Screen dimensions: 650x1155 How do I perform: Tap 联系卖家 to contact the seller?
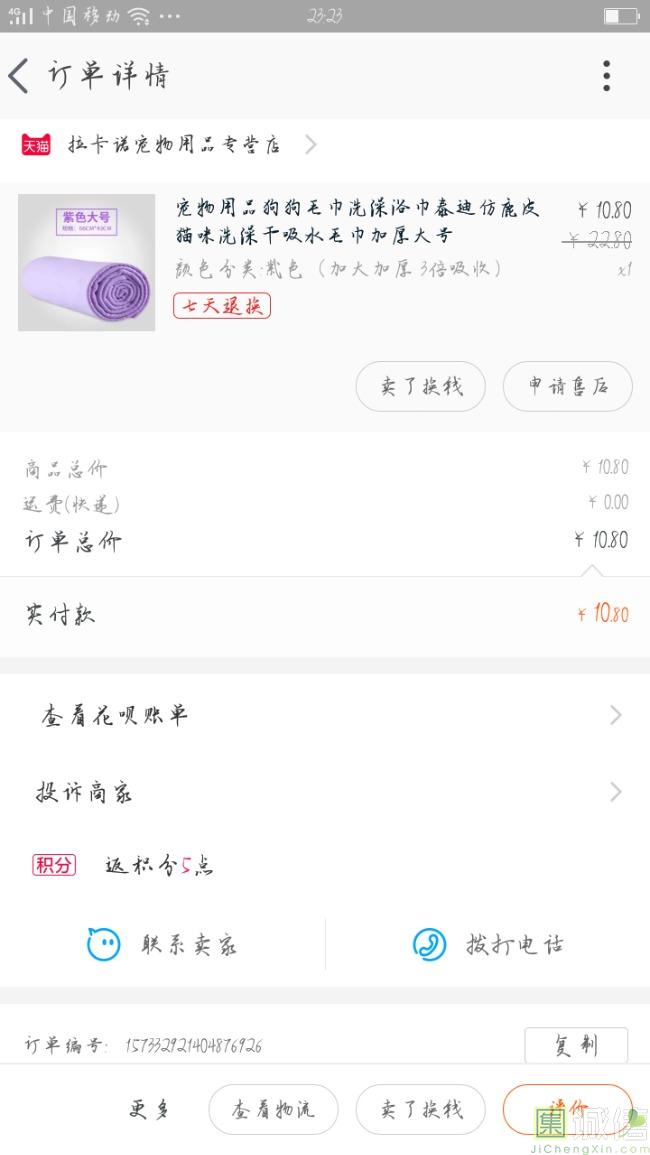[x=163, y=944]
